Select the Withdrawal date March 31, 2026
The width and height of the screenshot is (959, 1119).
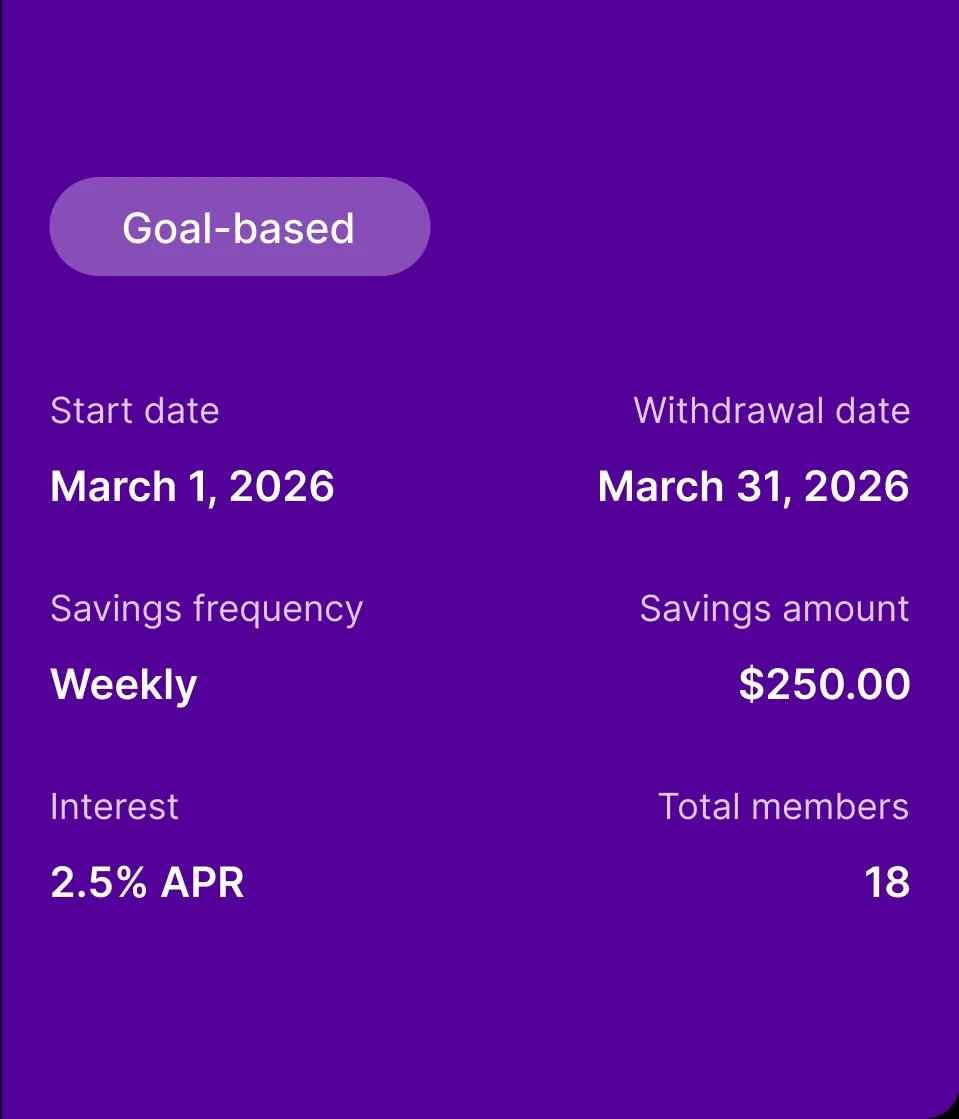click(x=754, y=486)
